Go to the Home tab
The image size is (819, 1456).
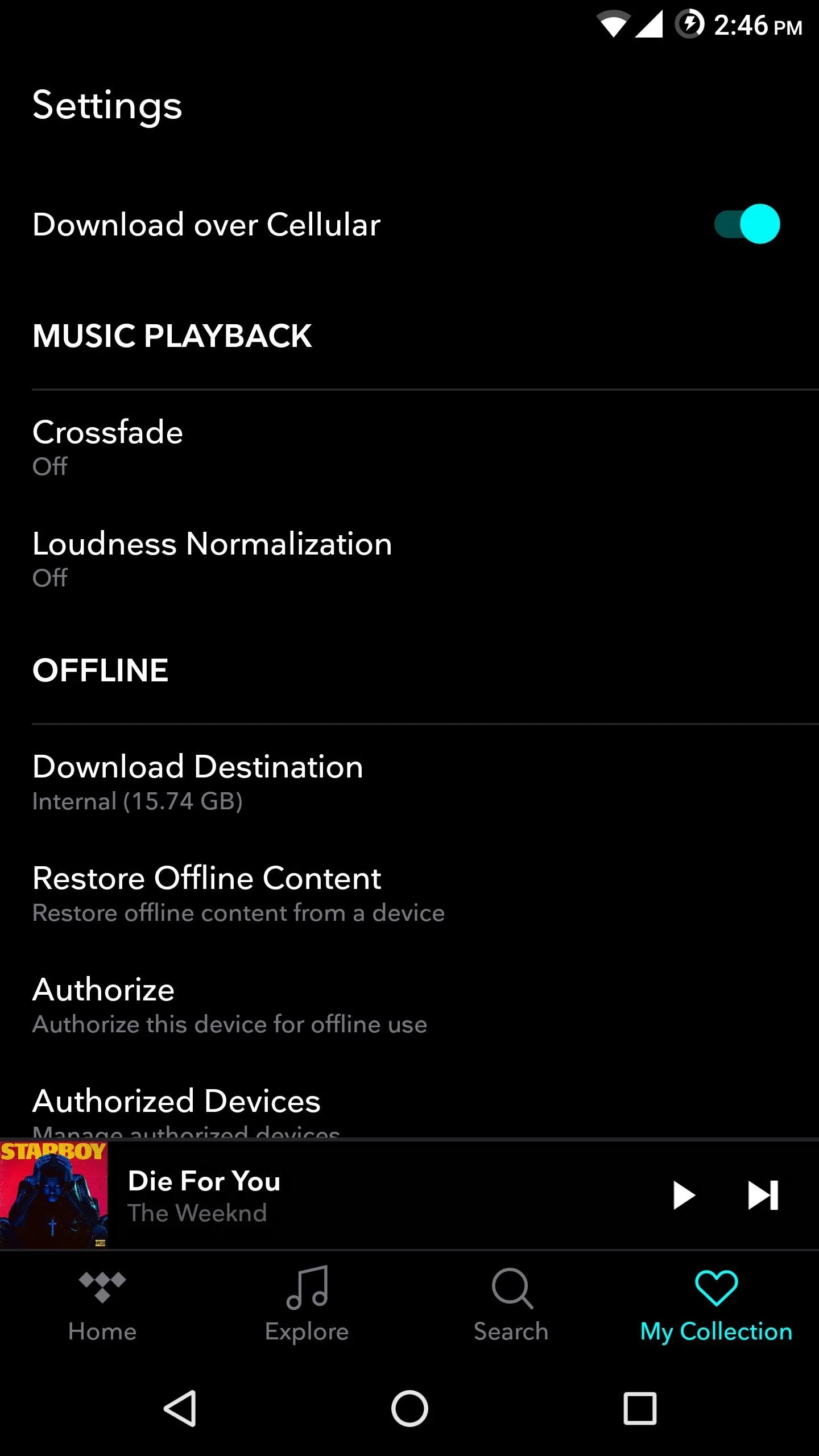102,1307
